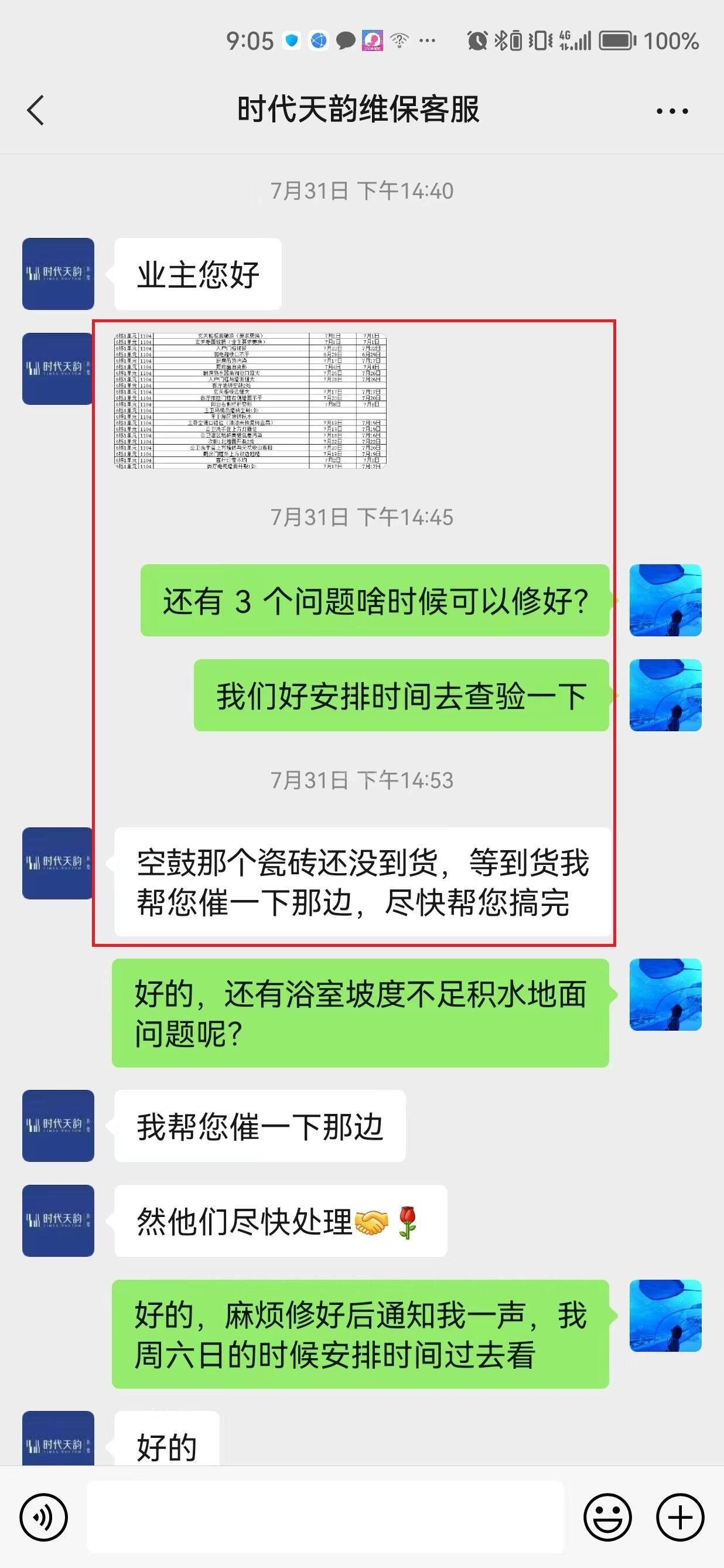Switch to voice message input

pos(44,1518)
